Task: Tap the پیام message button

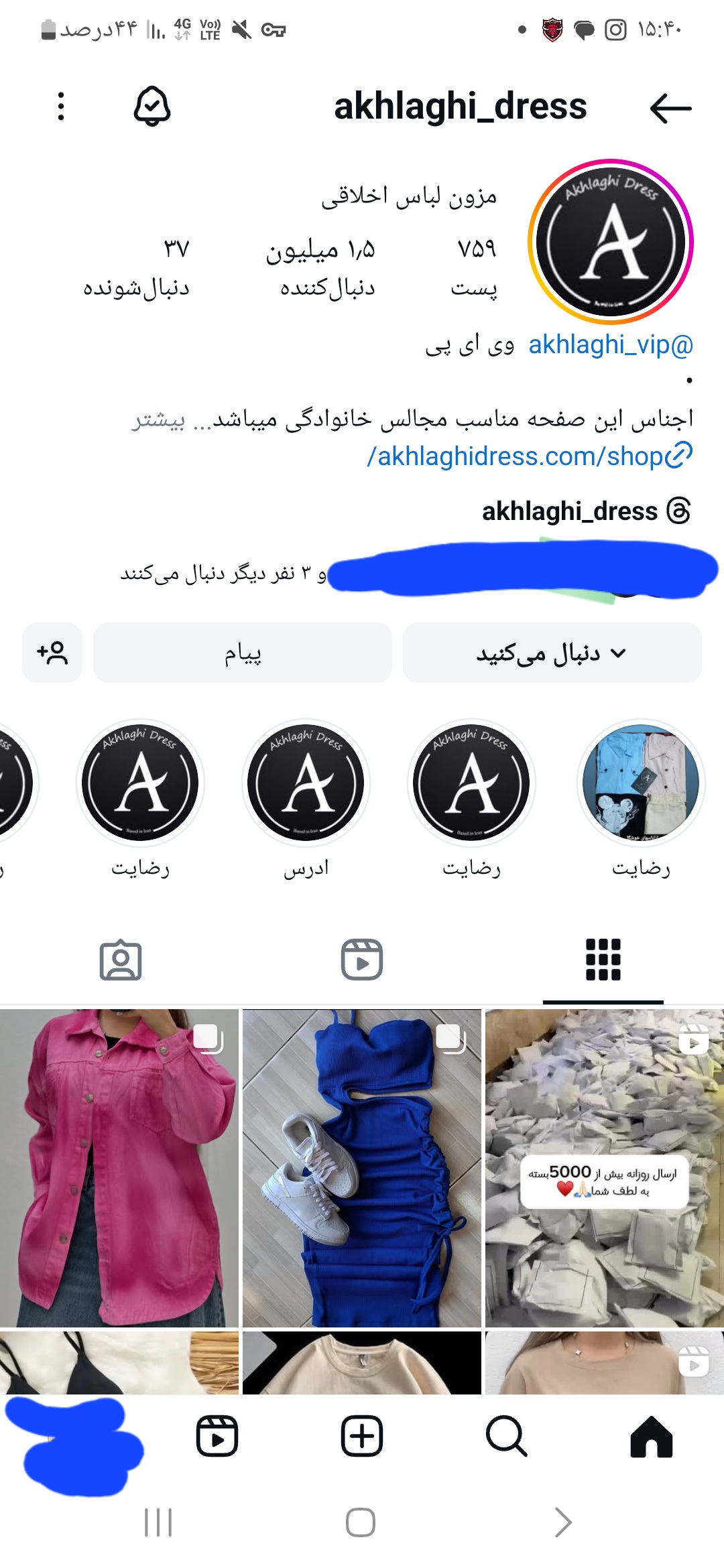Action: click(x=243, y=653)
